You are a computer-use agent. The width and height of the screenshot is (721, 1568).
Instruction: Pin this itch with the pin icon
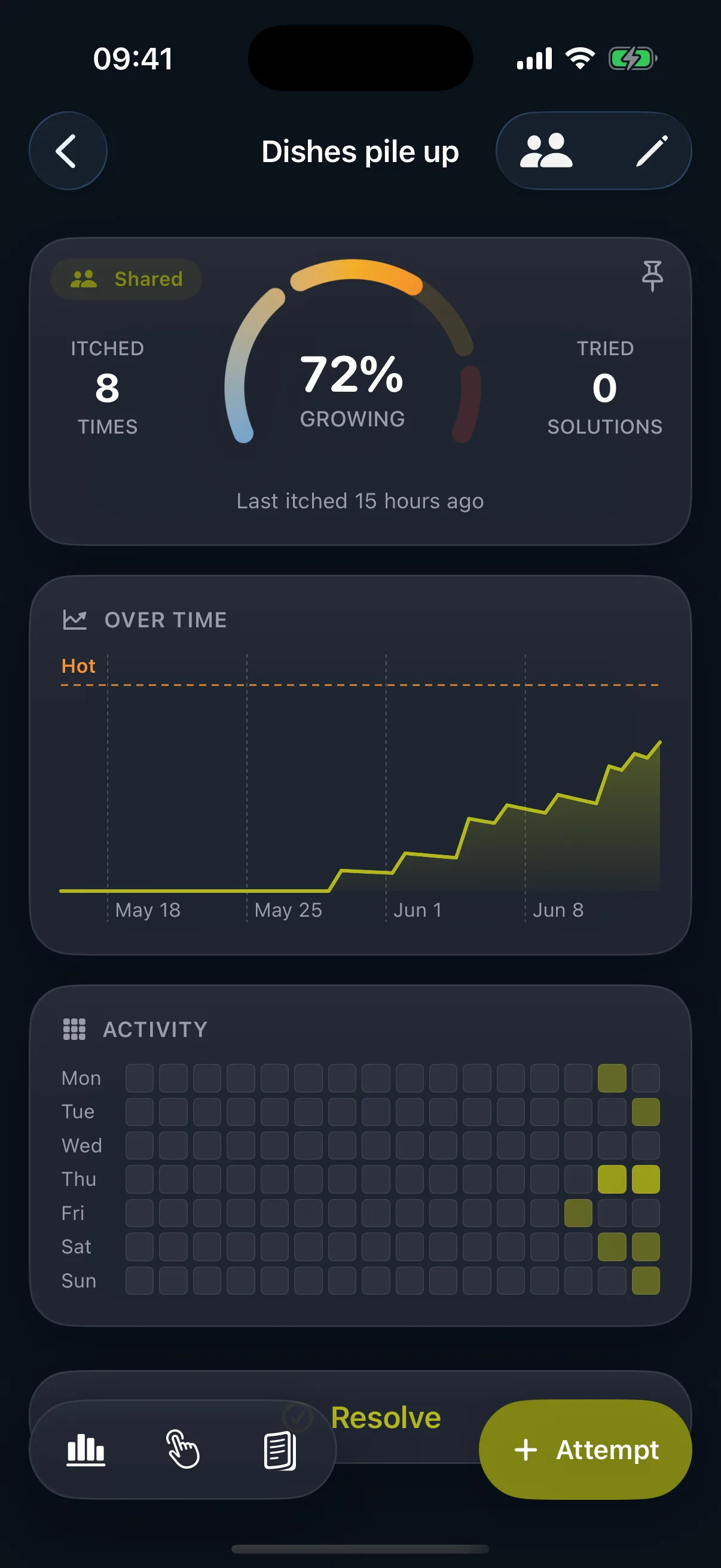(x=652, y=276)
